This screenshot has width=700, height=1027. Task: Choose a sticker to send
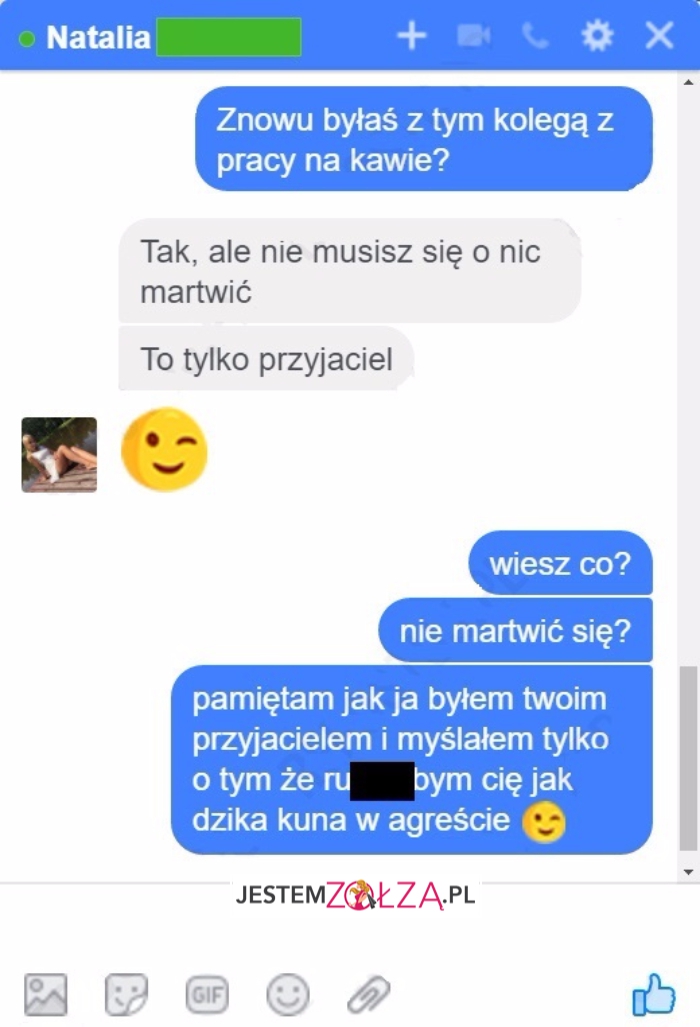pos(127,994)
